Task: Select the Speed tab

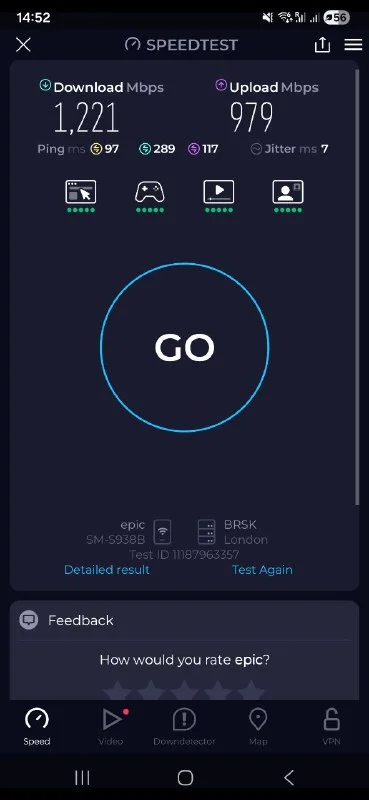Action: 37,727
